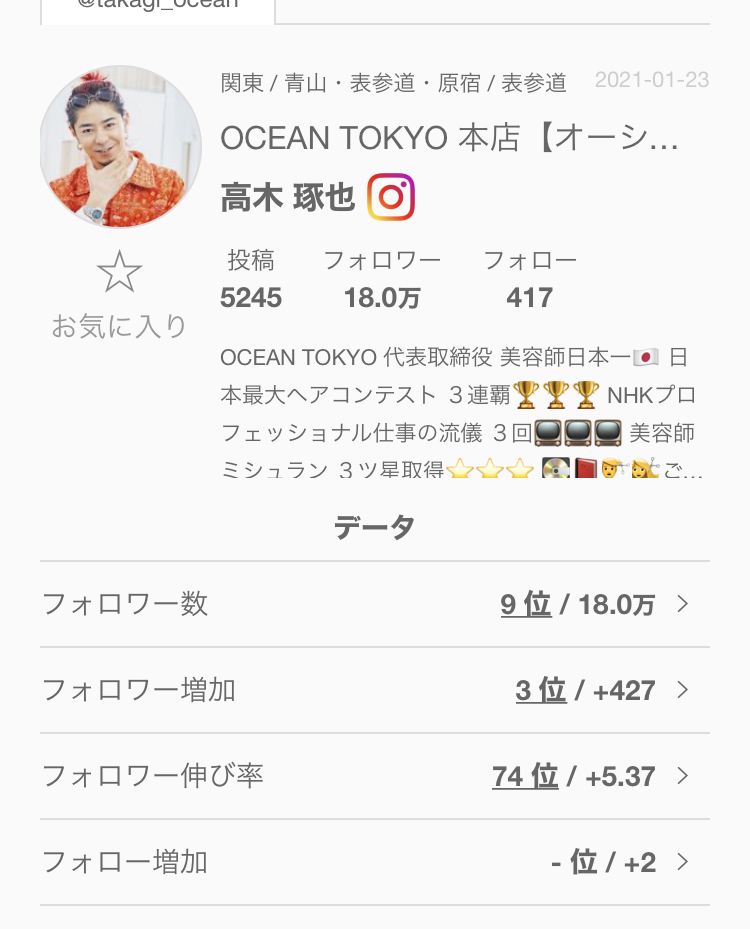The height and width of the screenshot is (929, 750).
Task: Open the フォロー増加 data row
Action: click(374, 862)
